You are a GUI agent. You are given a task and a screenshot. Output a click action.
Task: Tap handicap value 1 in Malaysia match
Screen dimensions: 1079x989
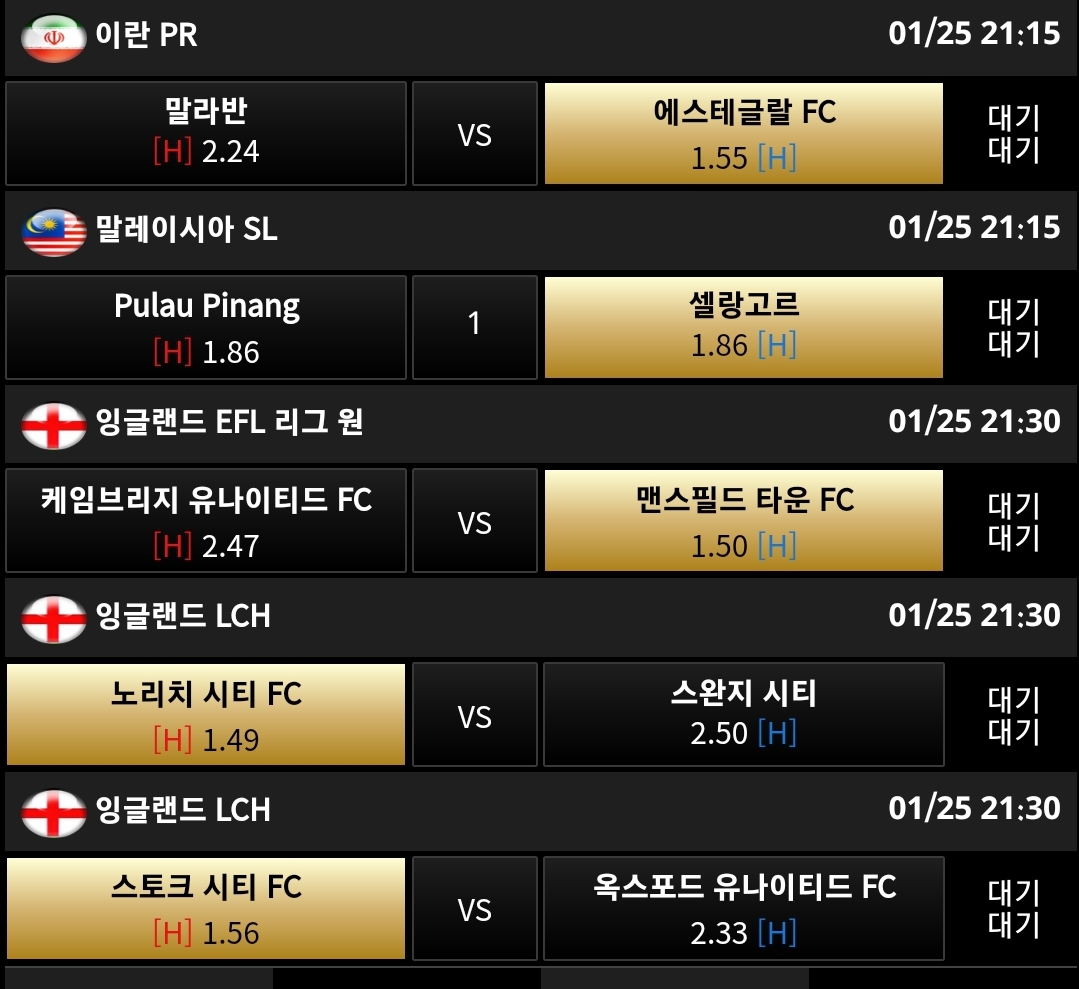474,327
